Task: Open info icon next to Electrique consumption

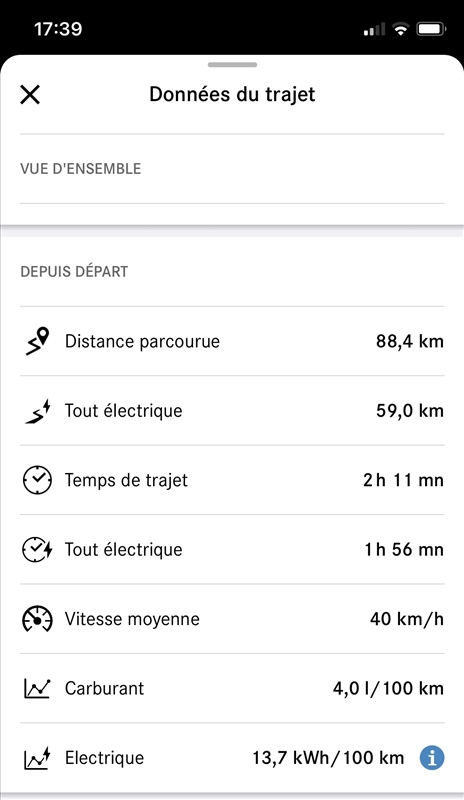Action: 432,758
